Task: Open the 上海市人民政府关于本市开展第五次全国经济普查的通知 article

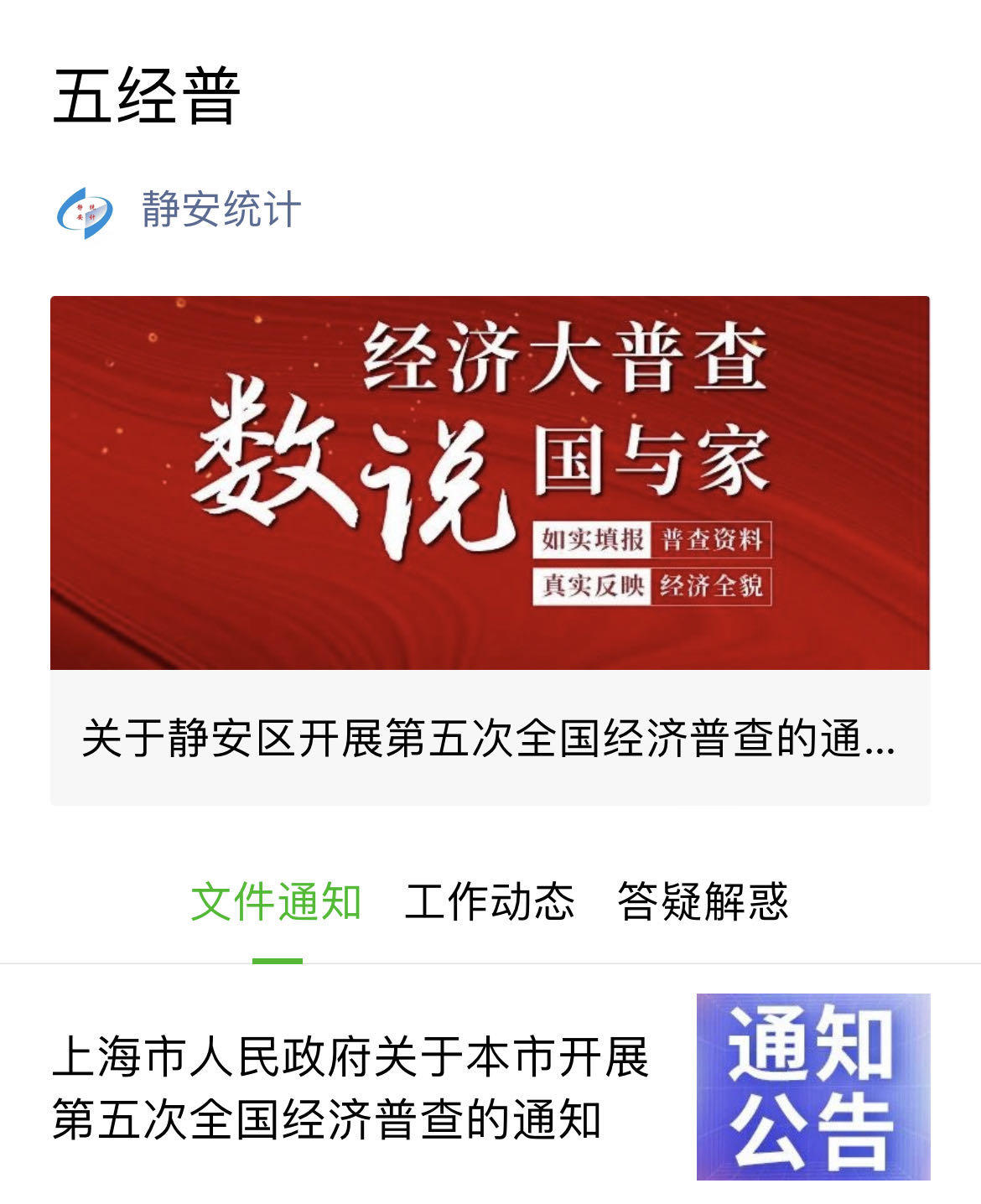Action: tap(350, 1087)
